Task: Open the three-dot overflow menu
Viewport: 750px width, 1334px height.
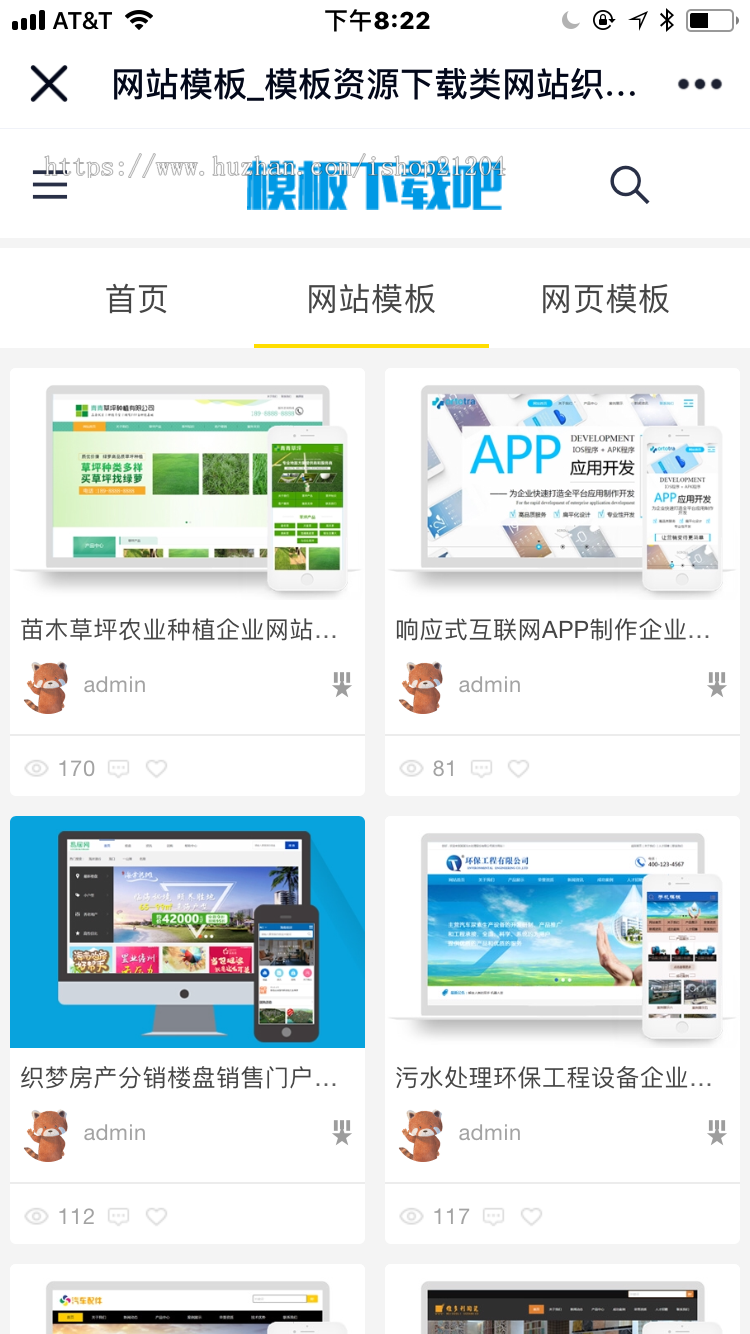Action: point(699,84)
